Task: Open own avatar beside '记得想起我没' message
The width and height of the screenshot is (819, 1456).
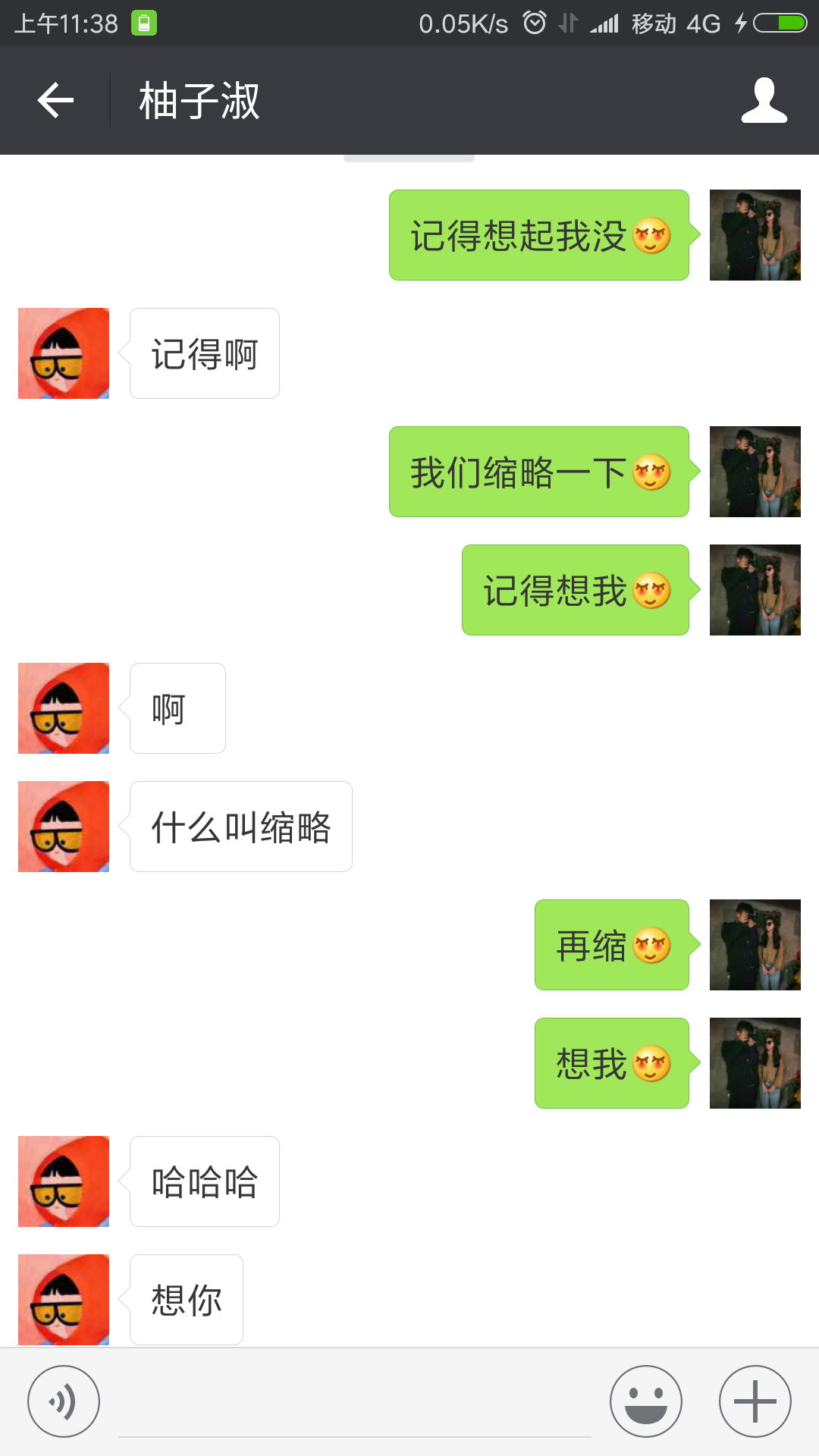Action: [x=755, y=235]
